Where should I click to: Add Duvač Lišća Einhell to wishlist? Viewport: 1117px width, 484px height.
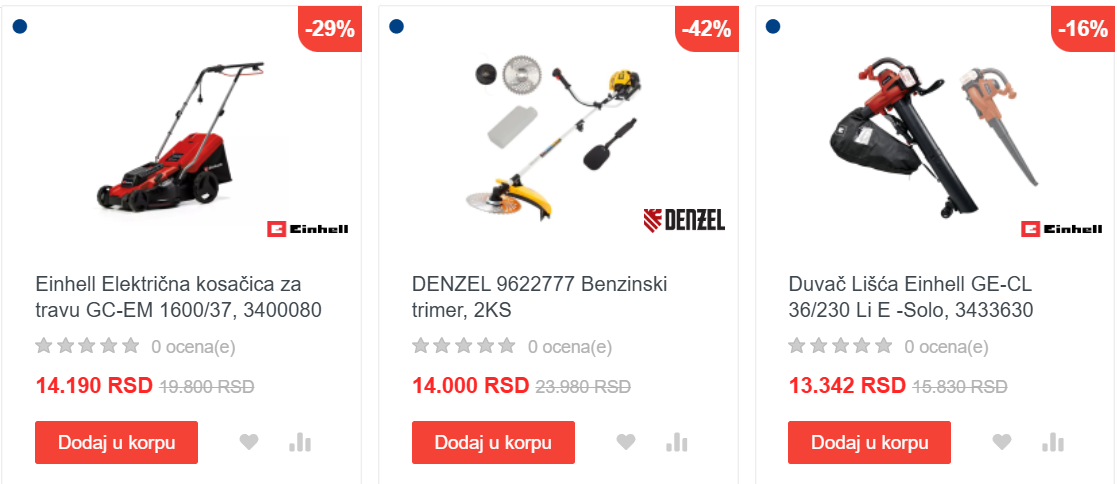pos(1002,442)
